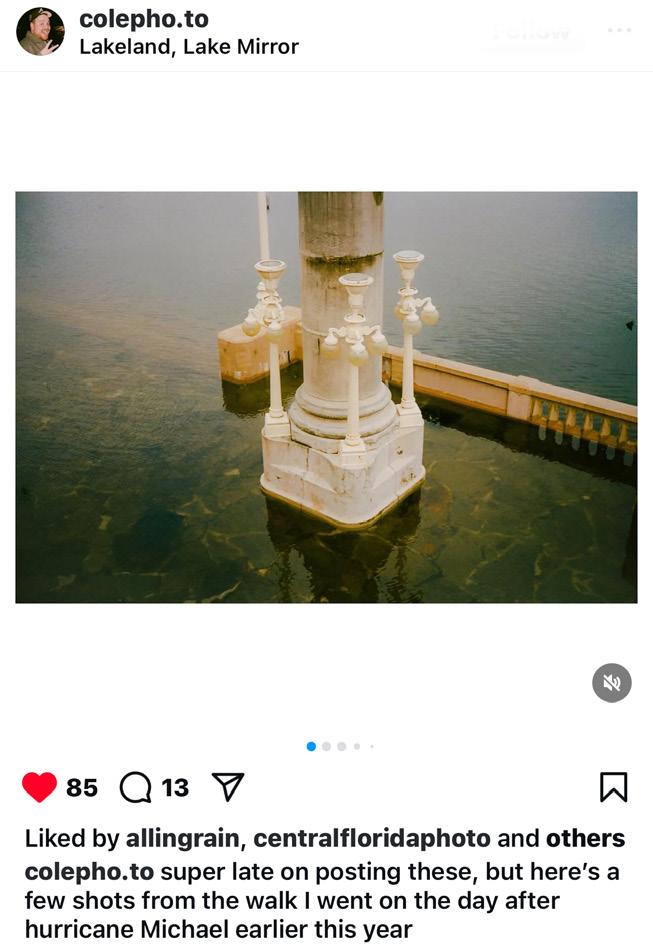Open colepho.to's profile picture
Screen dimensions: 653x950
click(40, 31)
